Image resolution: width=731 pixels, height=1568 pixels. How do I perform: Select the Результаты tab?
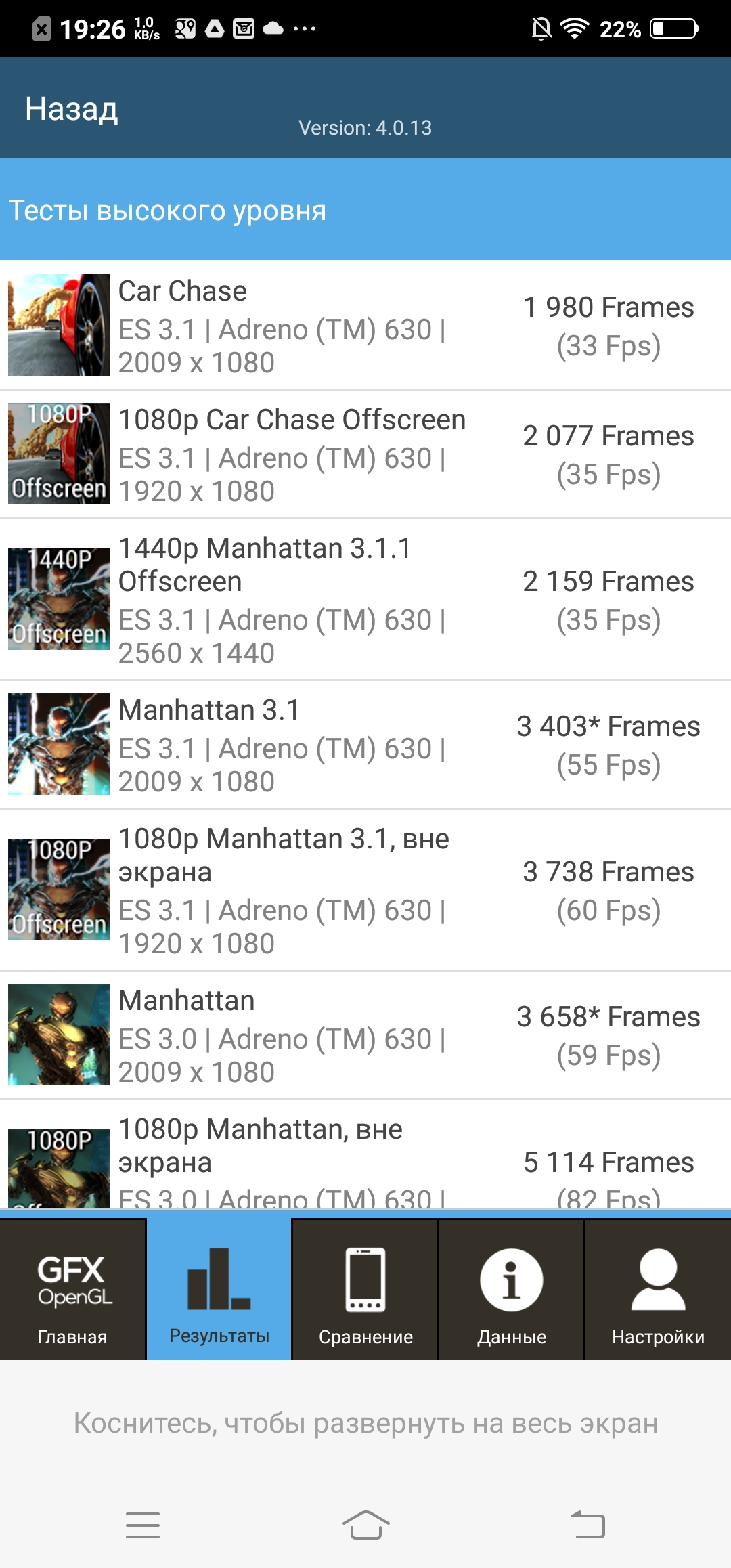point(219,1290)
